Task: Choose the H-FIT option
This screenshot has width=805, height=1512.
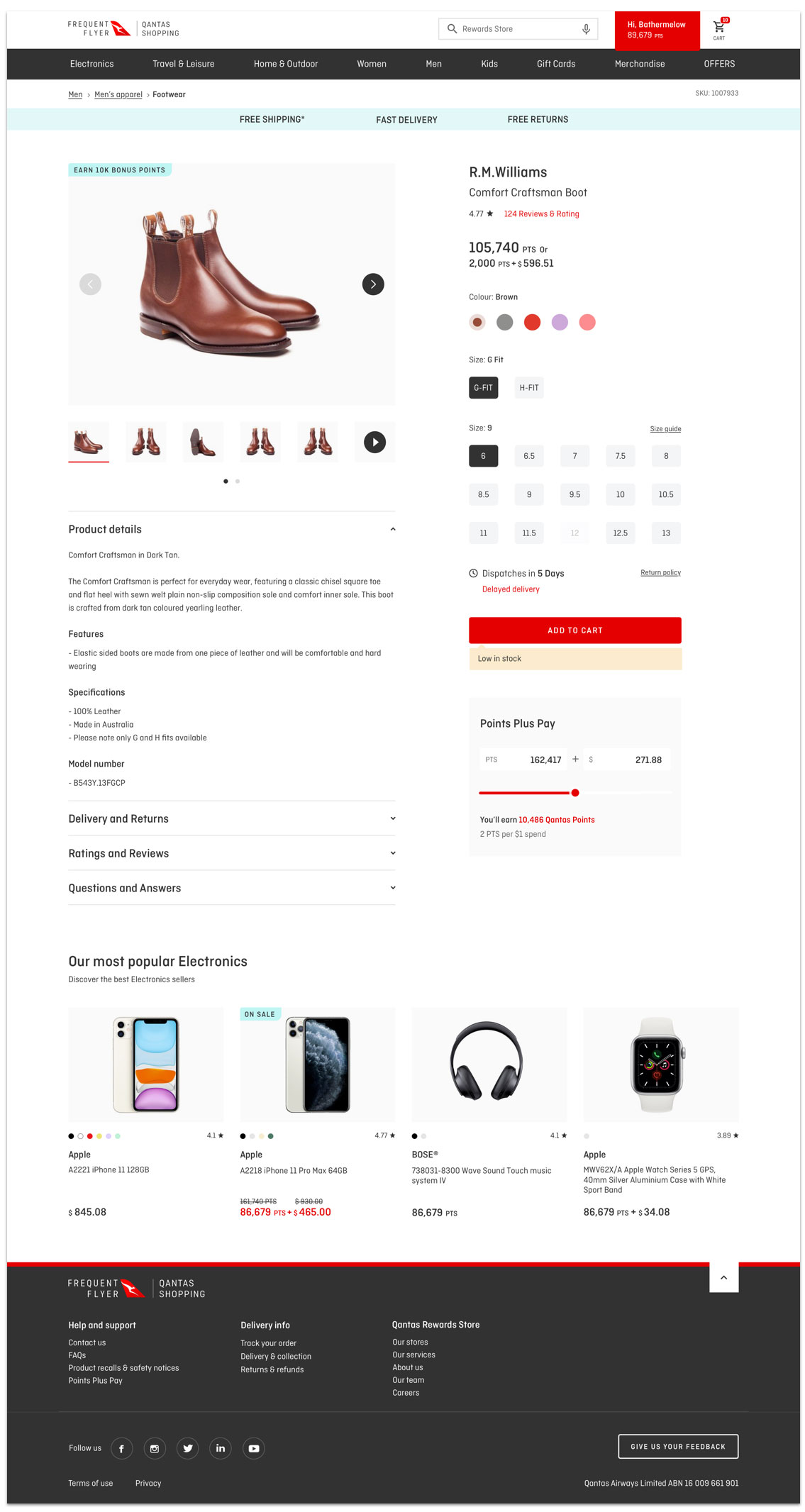Action: click(x=529, y=388)
